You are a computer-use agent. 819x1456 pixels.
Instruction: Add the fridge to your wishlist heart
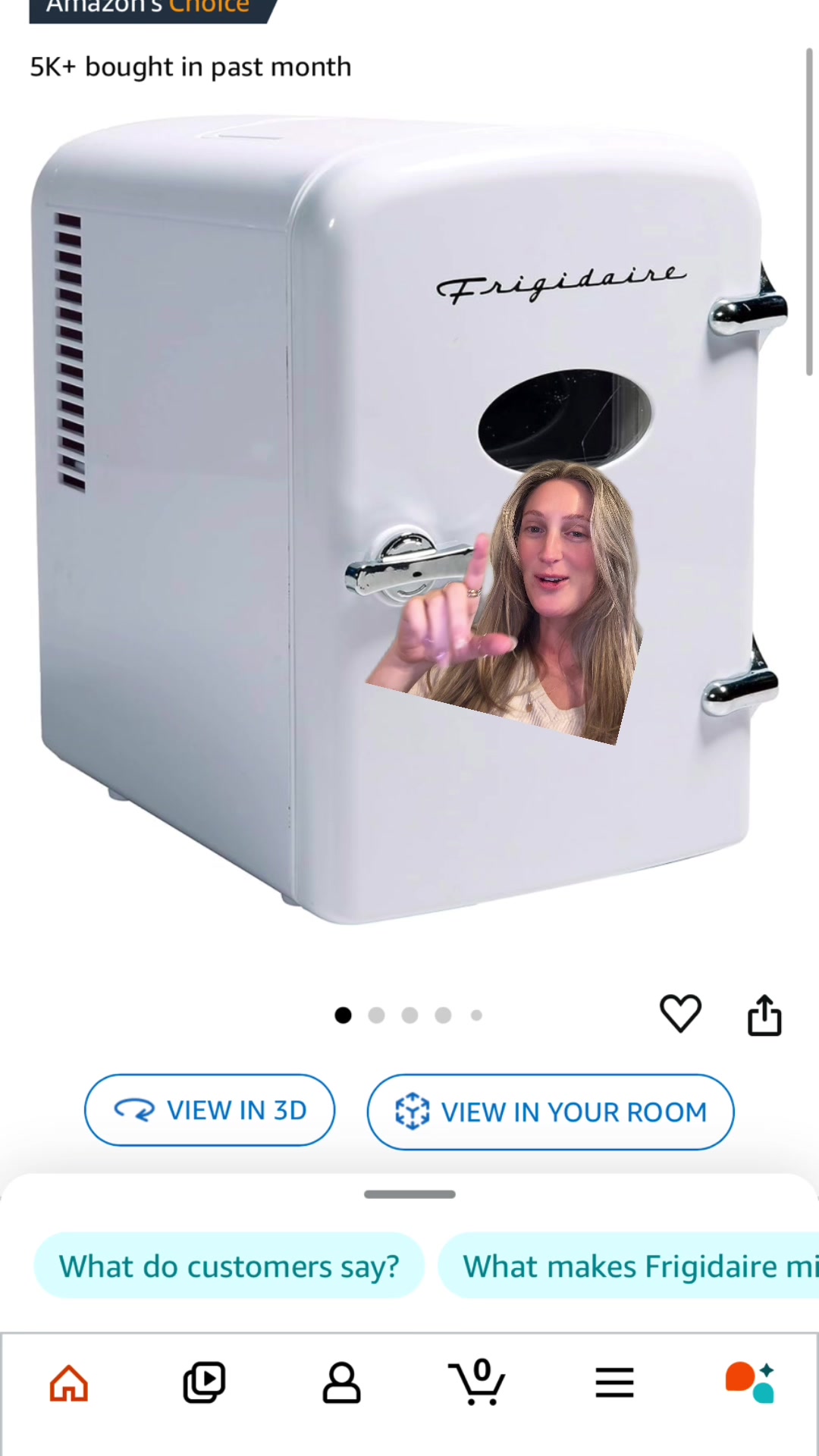(680, 1014)
